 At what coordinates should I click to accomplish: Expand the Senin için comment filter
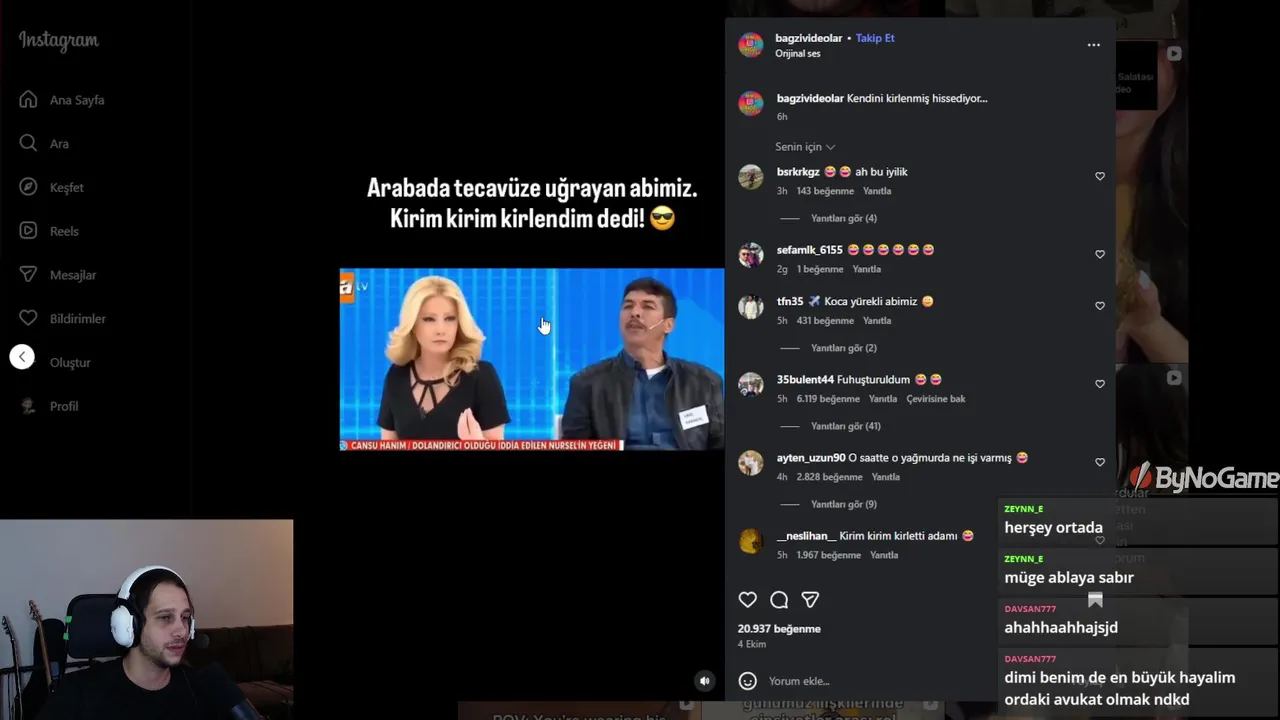click(805, 147)
